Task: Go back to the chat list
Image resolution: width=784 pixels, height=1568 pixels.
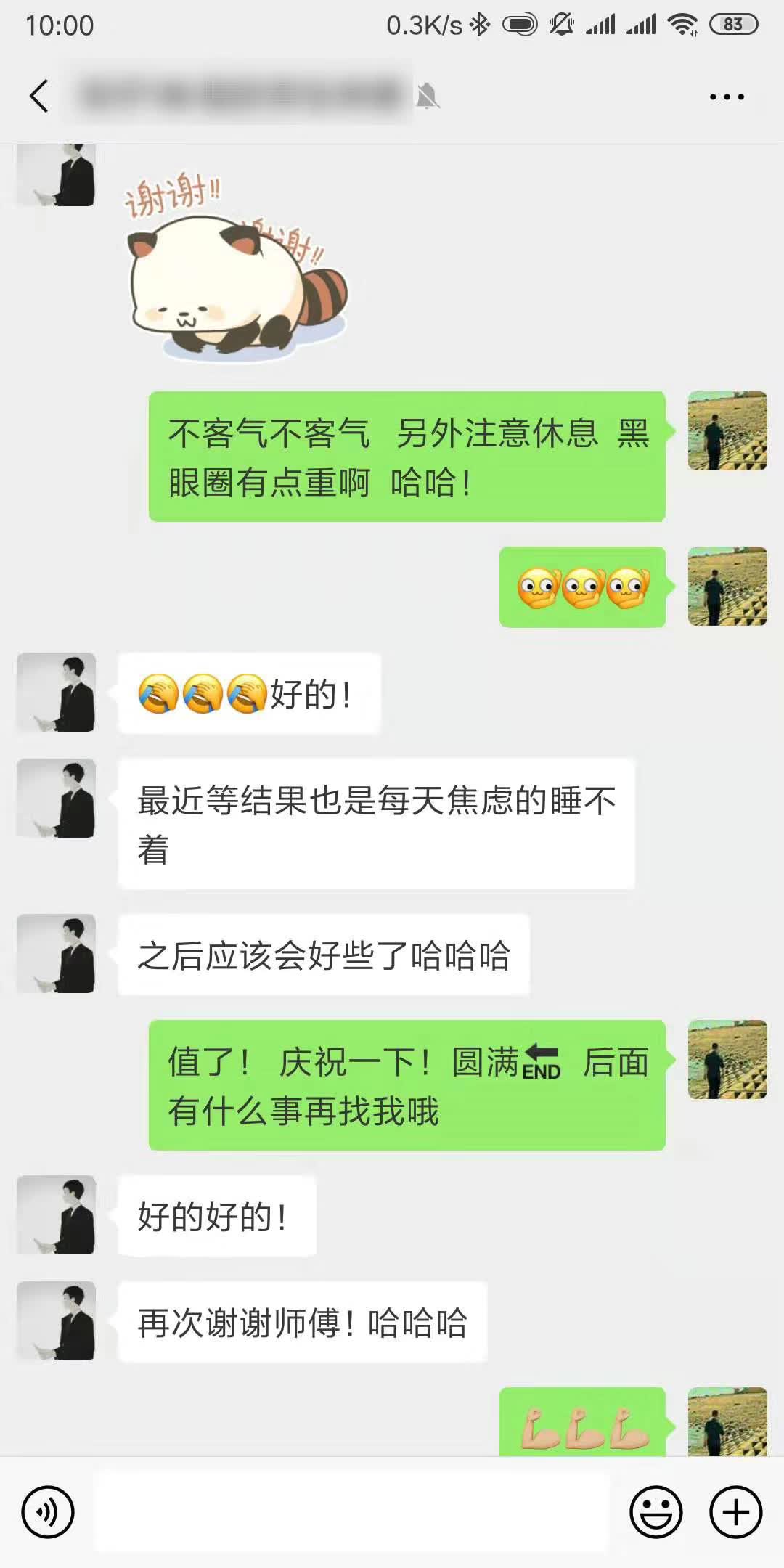Action: coord(39,96)
